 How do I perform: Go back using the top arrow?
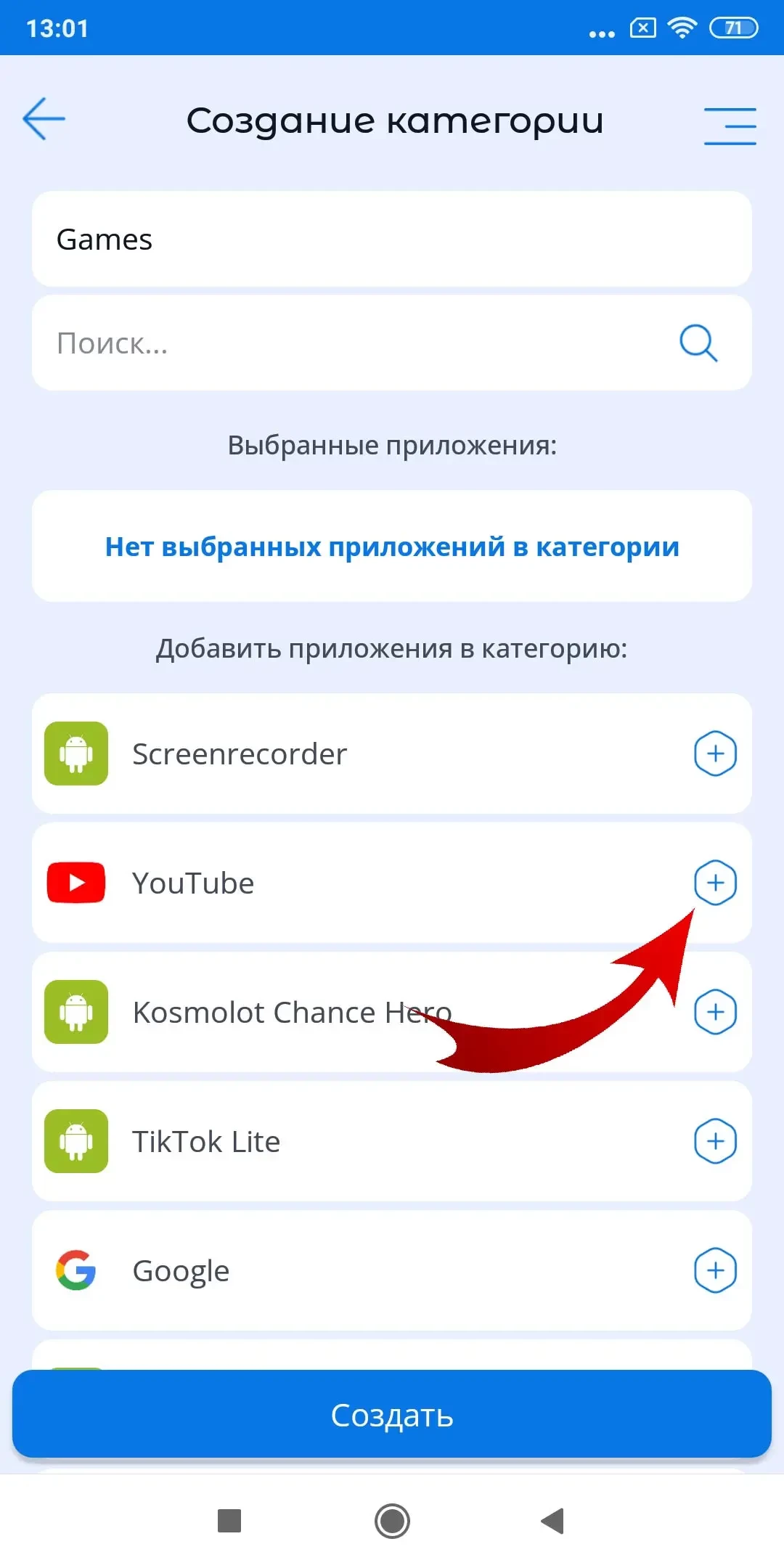(x=44, y=118)
